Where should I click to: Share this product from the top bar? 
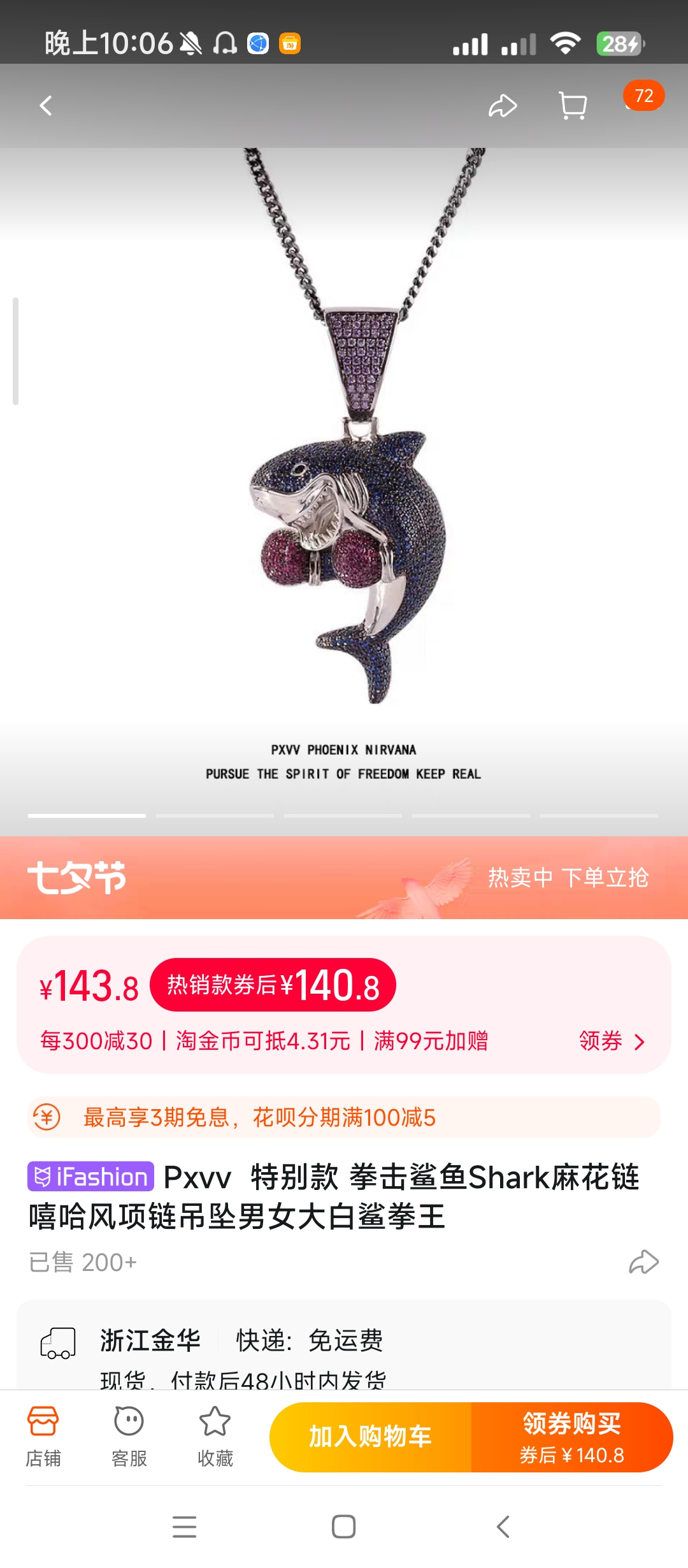click(x=502, y=106)
